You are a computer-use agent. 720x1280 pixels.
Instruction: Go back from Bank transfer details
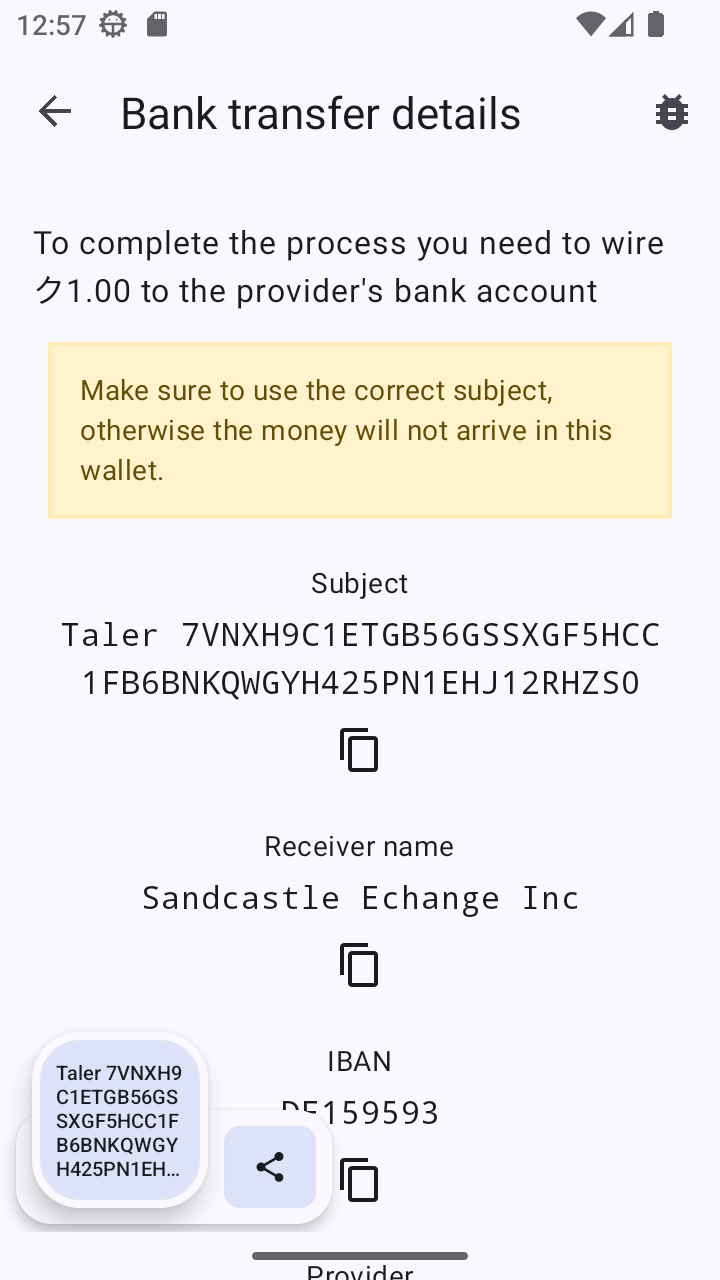[x=55, y=112]
